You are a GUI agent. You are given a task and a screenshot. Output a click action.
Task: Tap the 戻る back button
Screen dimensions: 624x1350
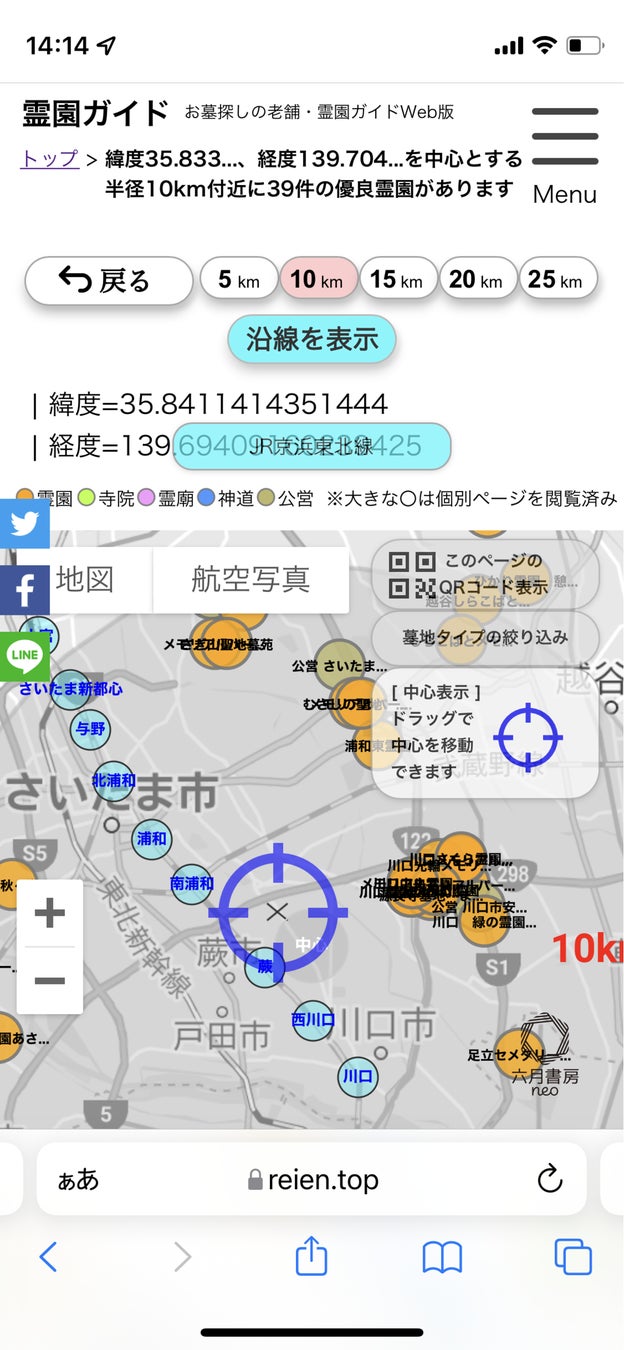click(108, 280)
